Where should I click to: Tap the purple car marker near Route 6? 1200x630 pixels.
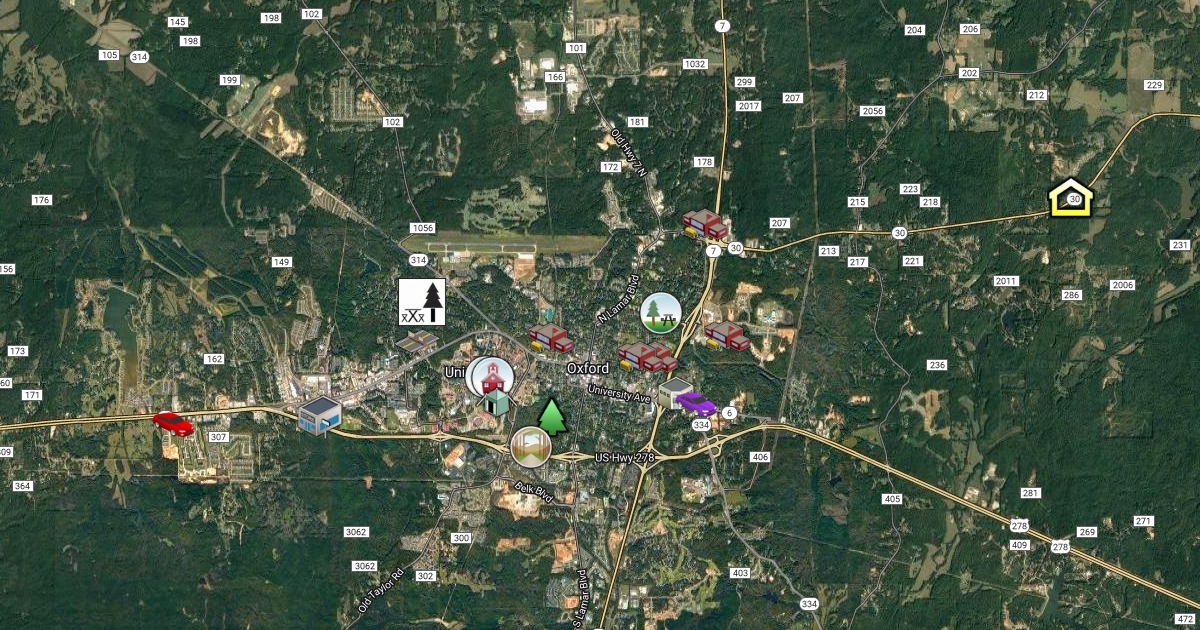[697, 404]
